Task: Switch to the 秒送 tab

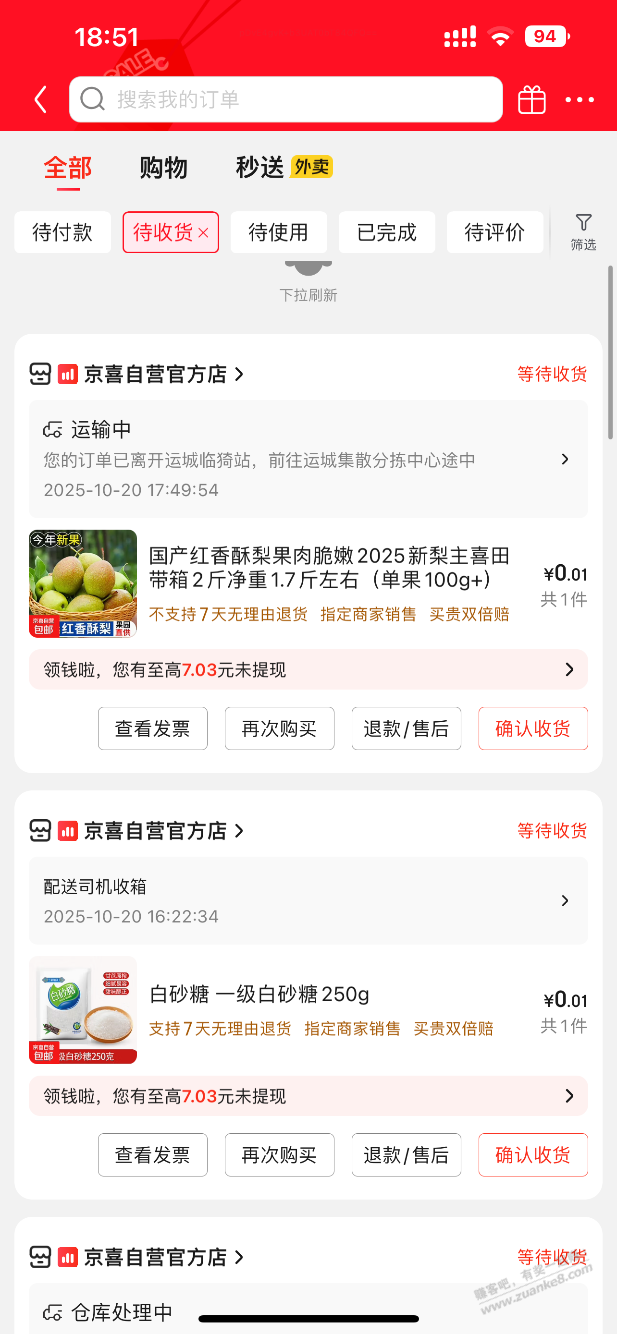Action: click(x=260, y=167)
